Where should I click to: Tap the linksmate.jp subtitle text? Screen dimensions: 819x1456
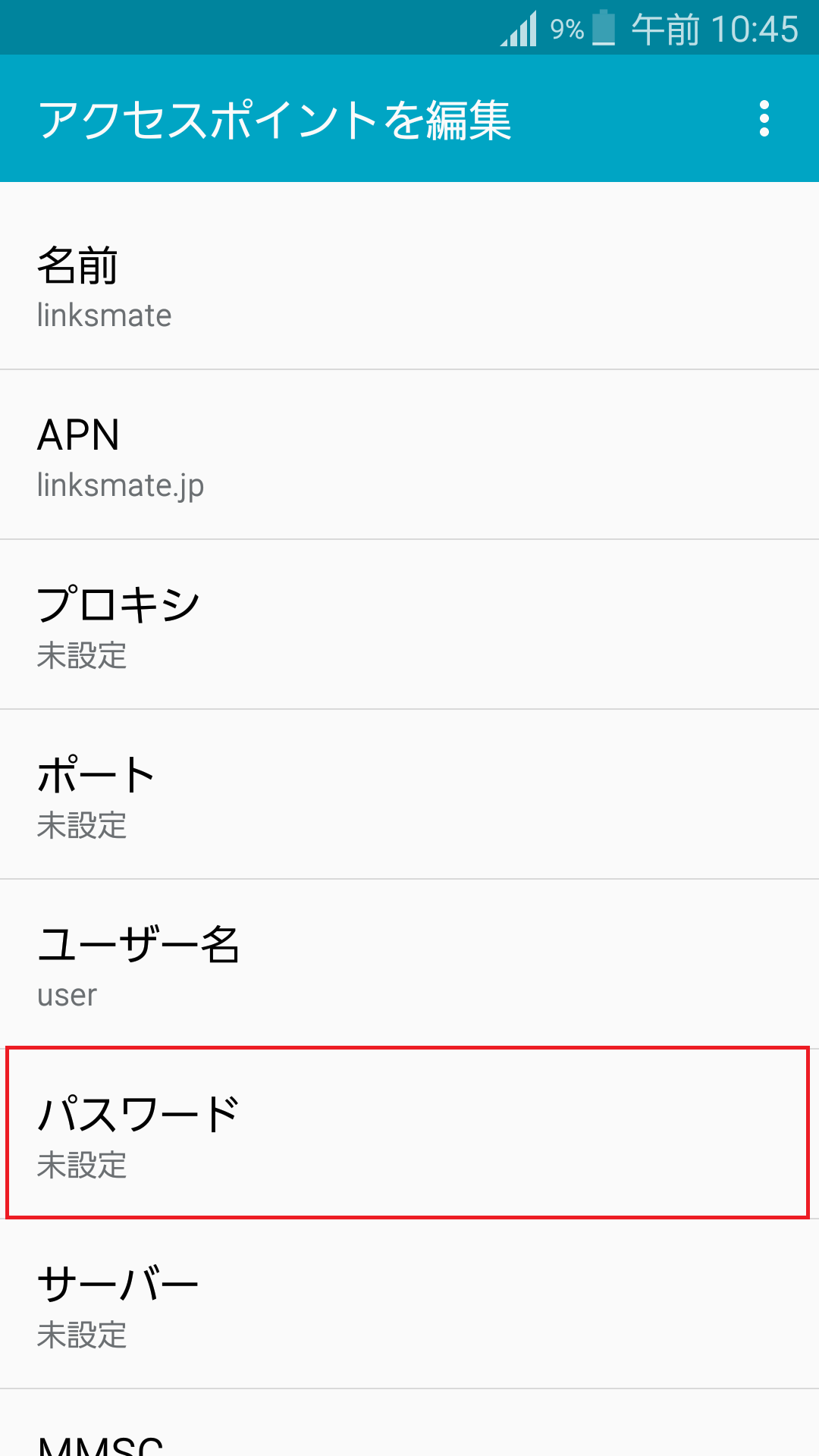tap(121, 488)
